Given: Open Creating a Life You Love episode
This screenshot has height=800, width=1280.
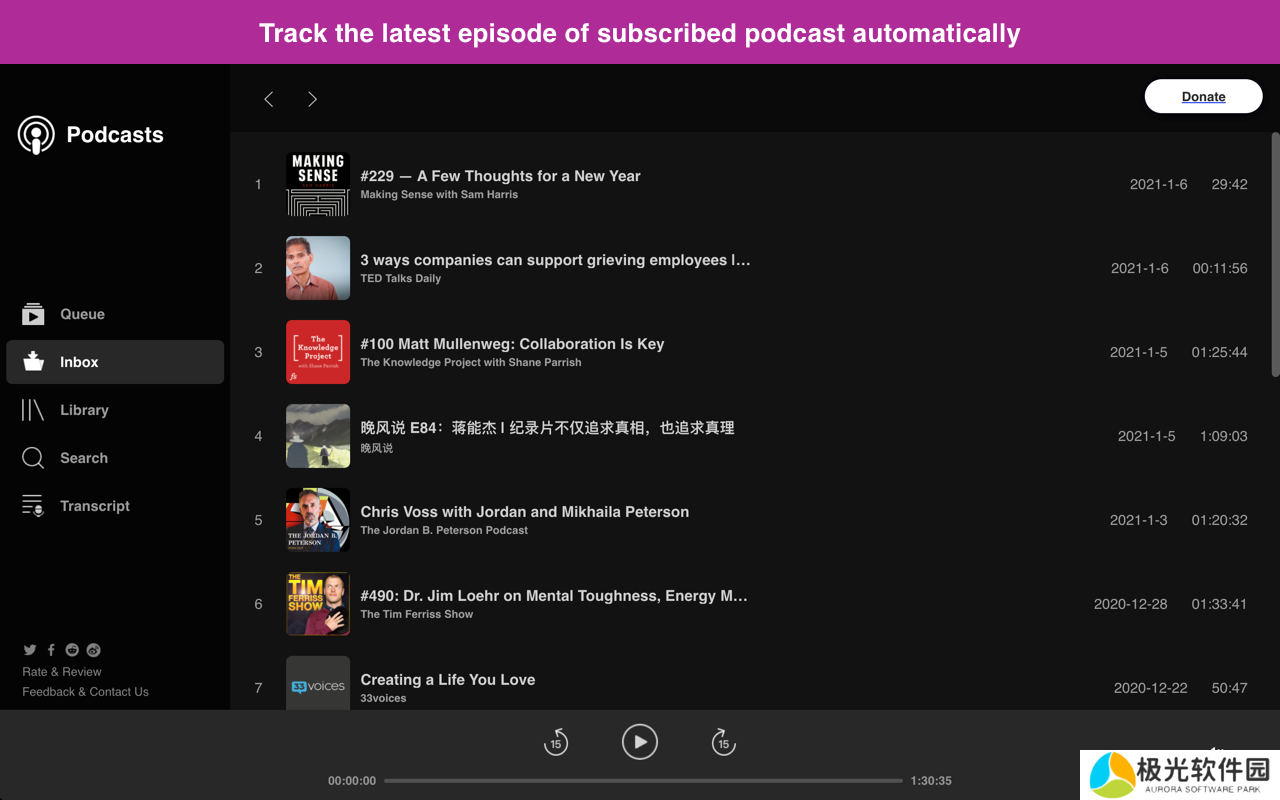Looking at the screenshot, I should (x=447, y=680).
